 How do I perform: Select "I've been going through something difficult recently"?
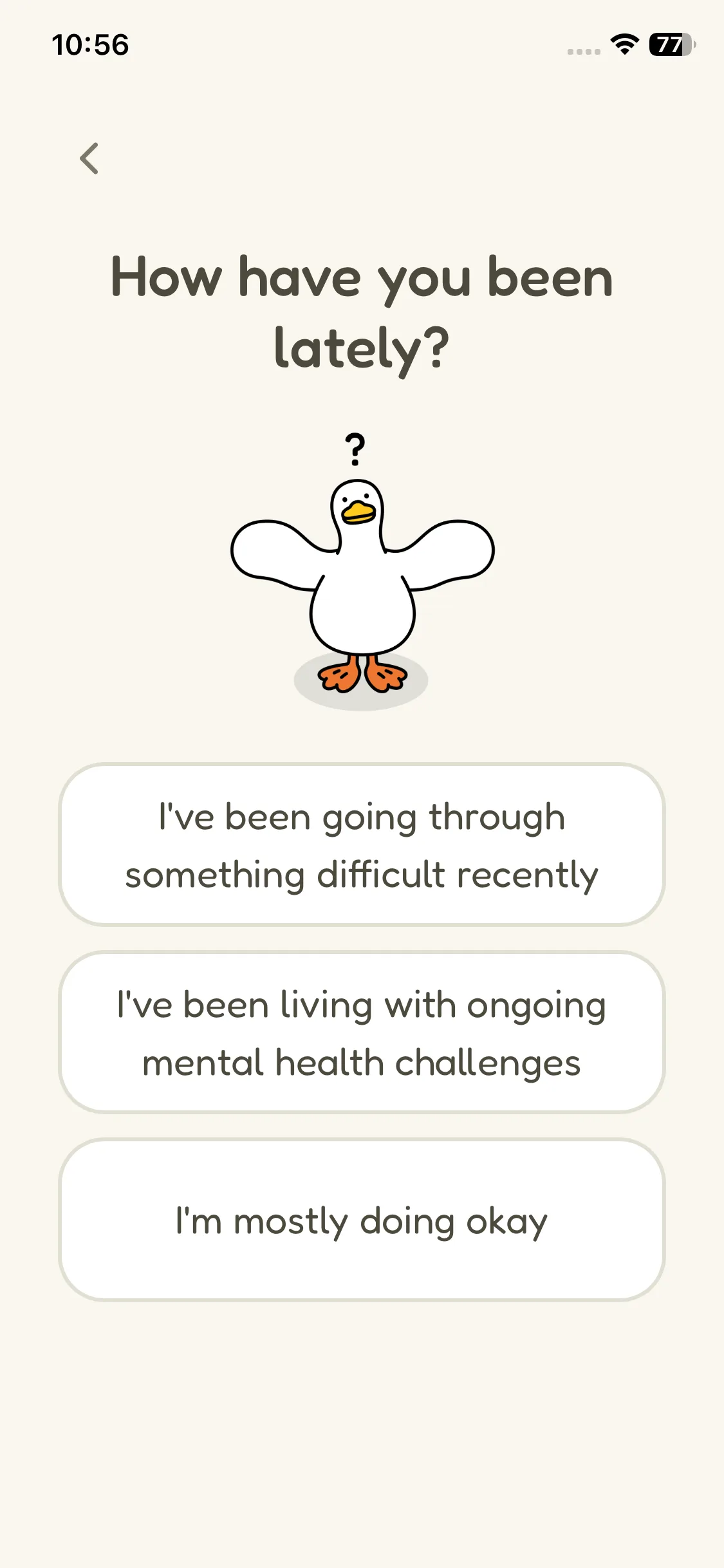[362, 845]
